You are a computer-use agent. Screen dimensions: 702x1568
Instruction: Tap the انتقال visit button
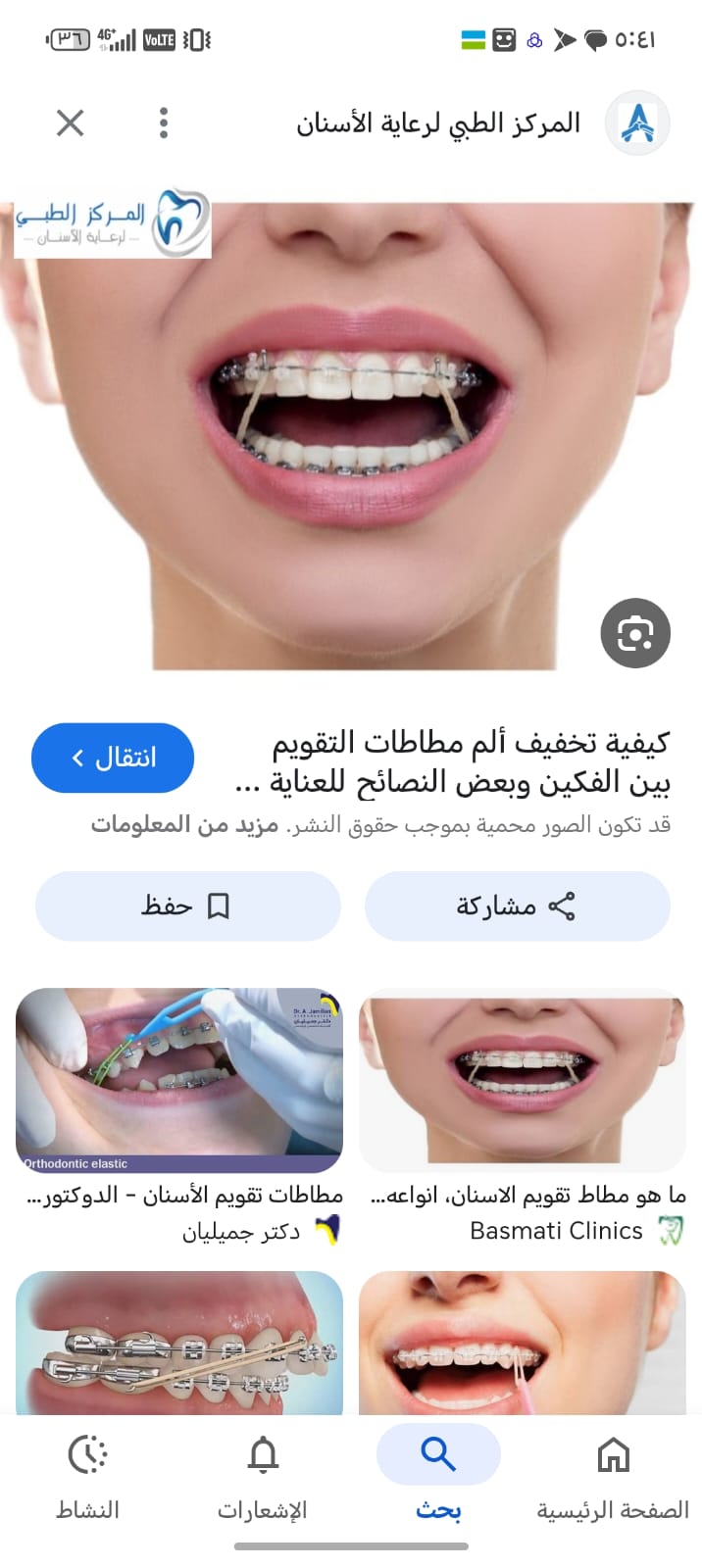(x=113, y=758)
